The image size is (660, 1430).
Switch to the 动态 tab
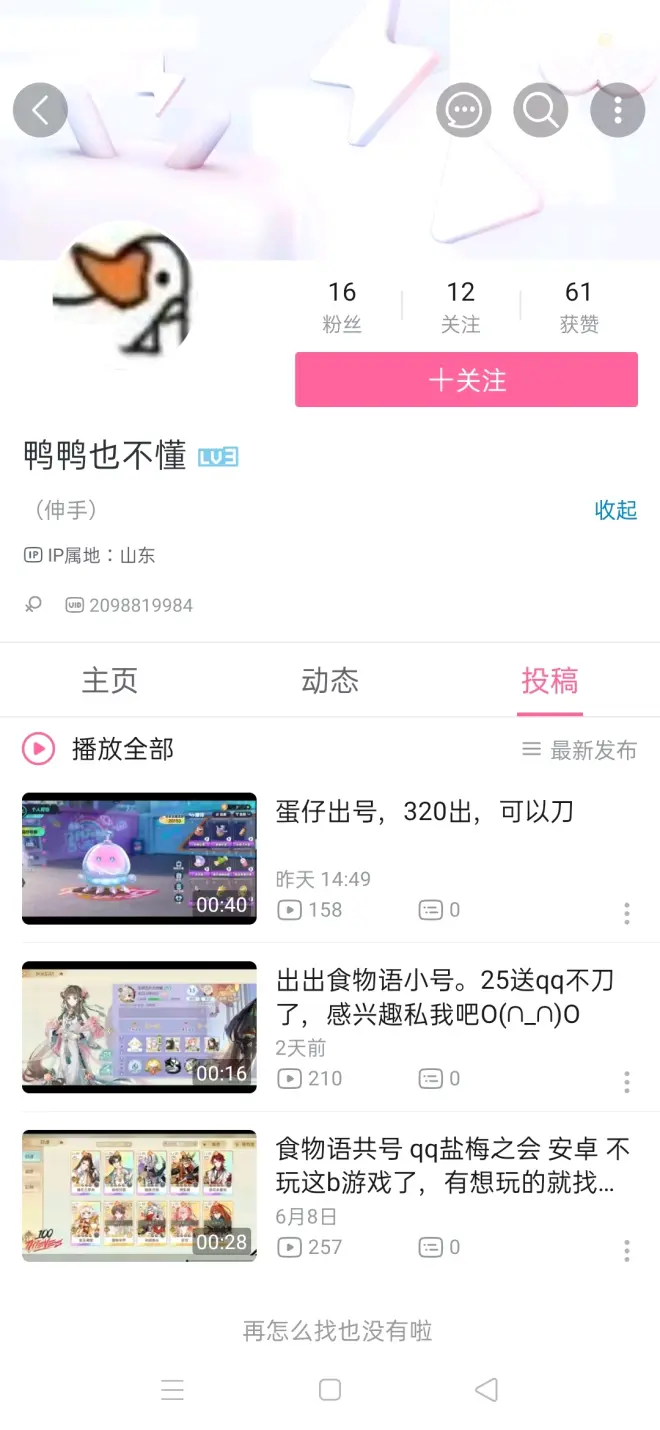(329, 681)
